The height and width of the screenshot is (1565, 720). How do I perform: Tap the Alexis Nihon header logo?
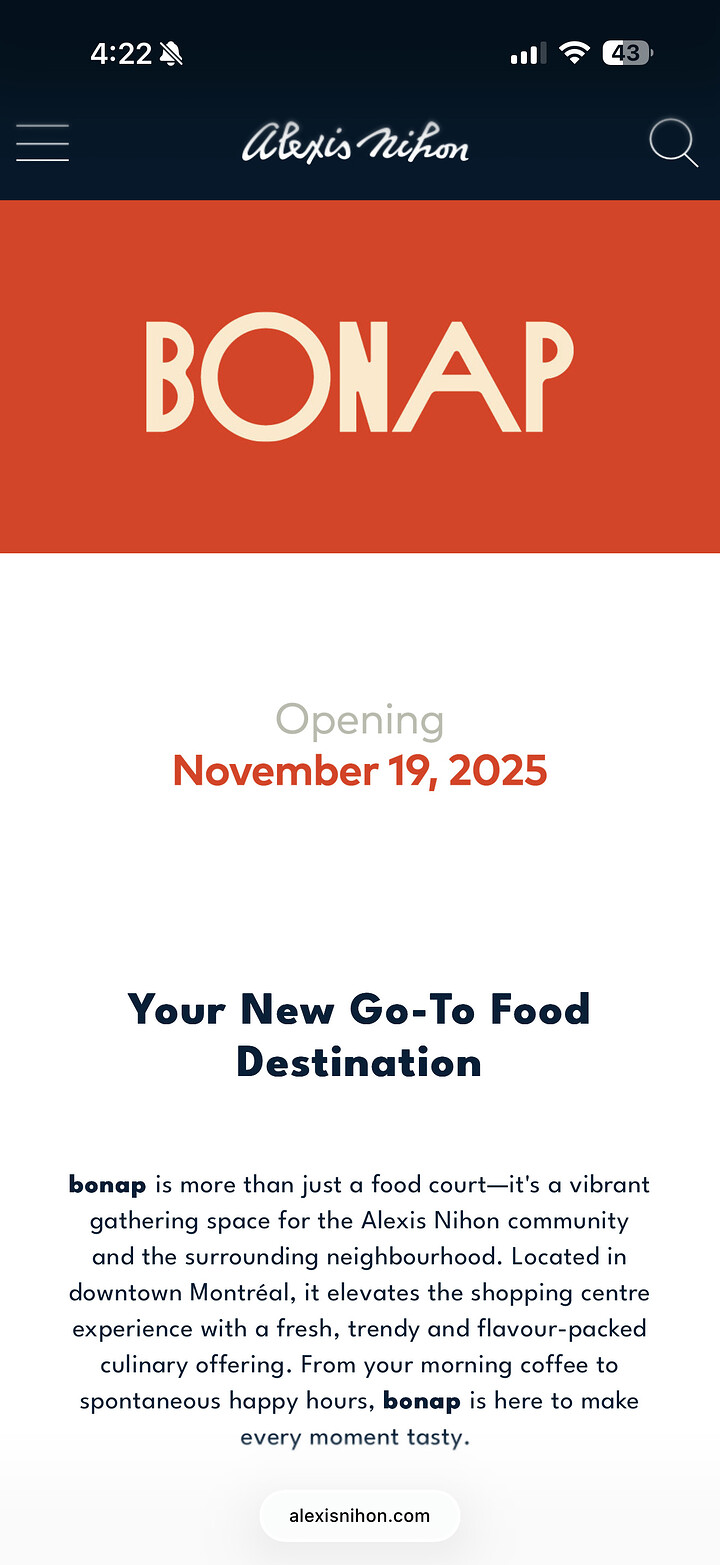[355, 144]
